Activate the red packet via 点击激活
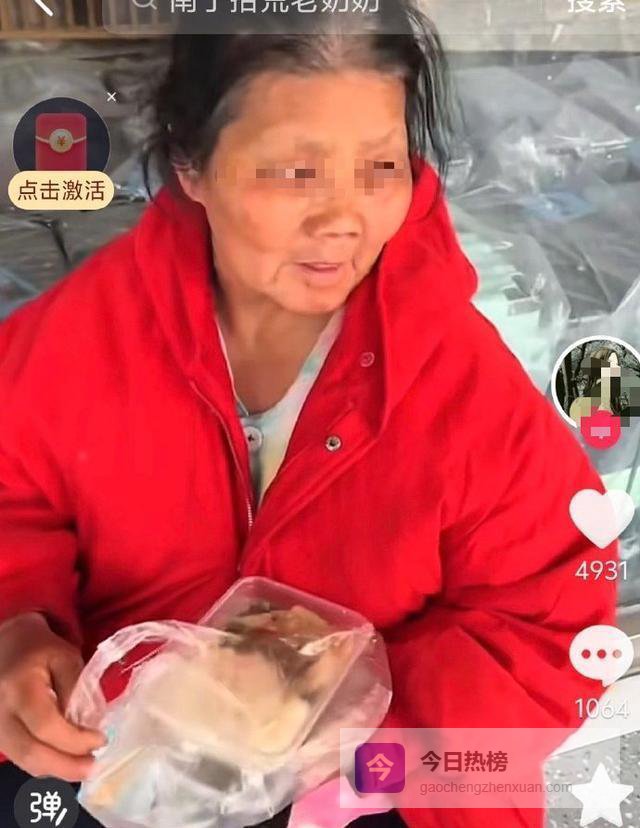 pos(61,190)
